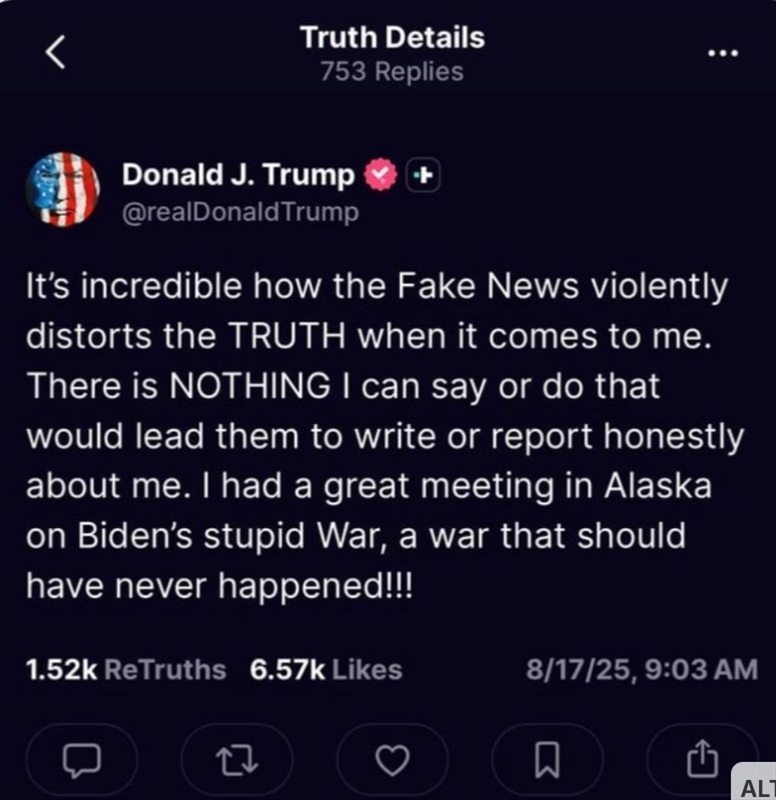Share this Truth
776x800 pixels.
[701, 762]
